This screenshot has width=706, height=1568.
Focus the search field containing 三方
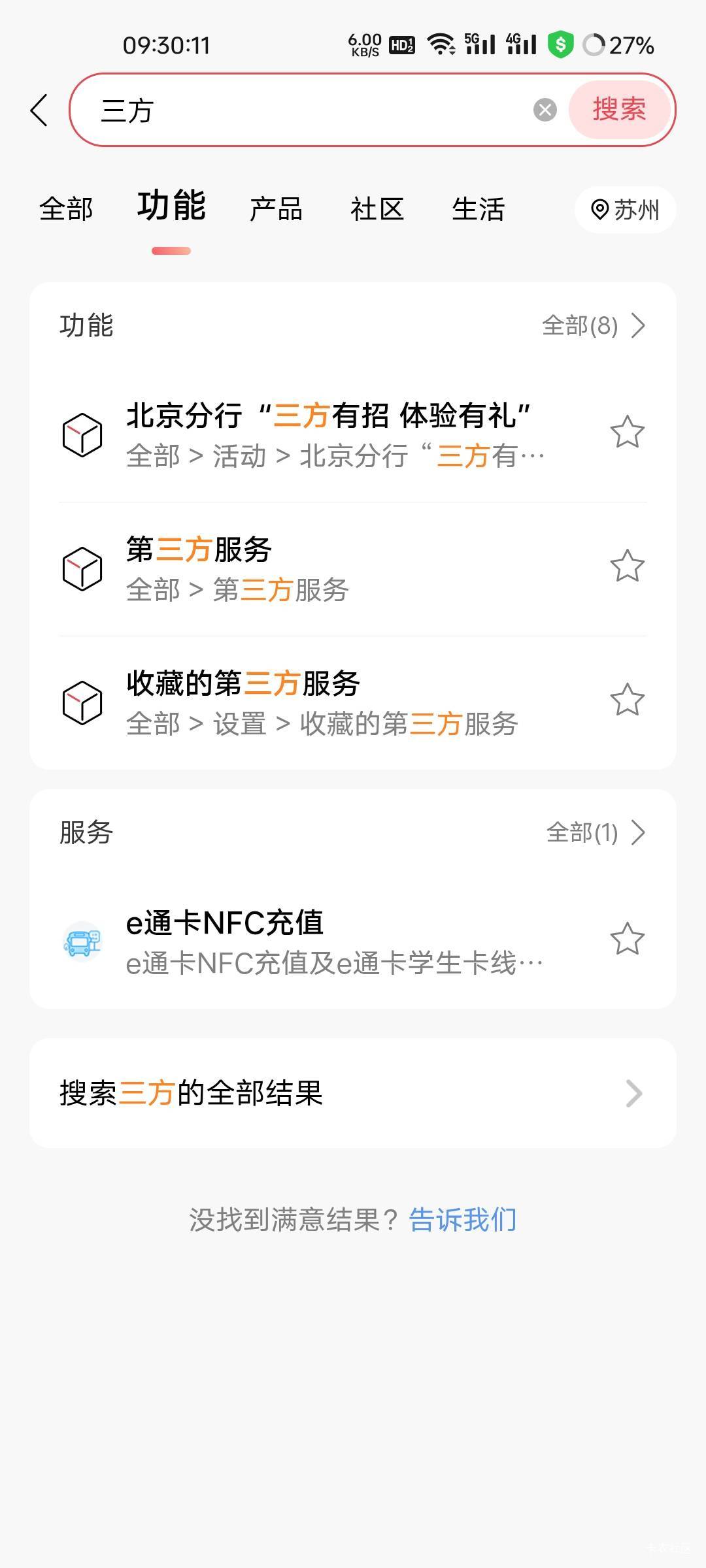(314, 110)
